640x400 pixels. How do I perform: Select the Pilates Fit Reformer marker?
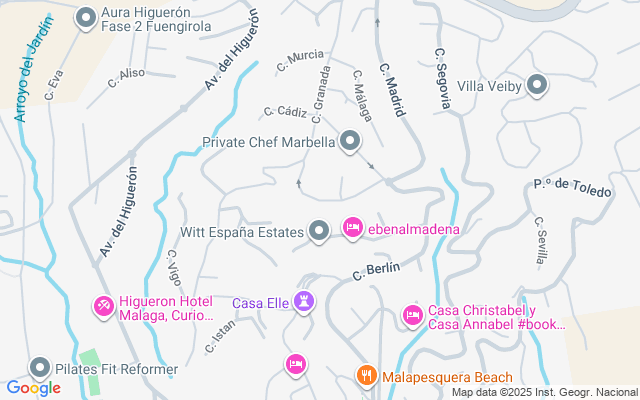pyautogui.click(x=40, y=368)
